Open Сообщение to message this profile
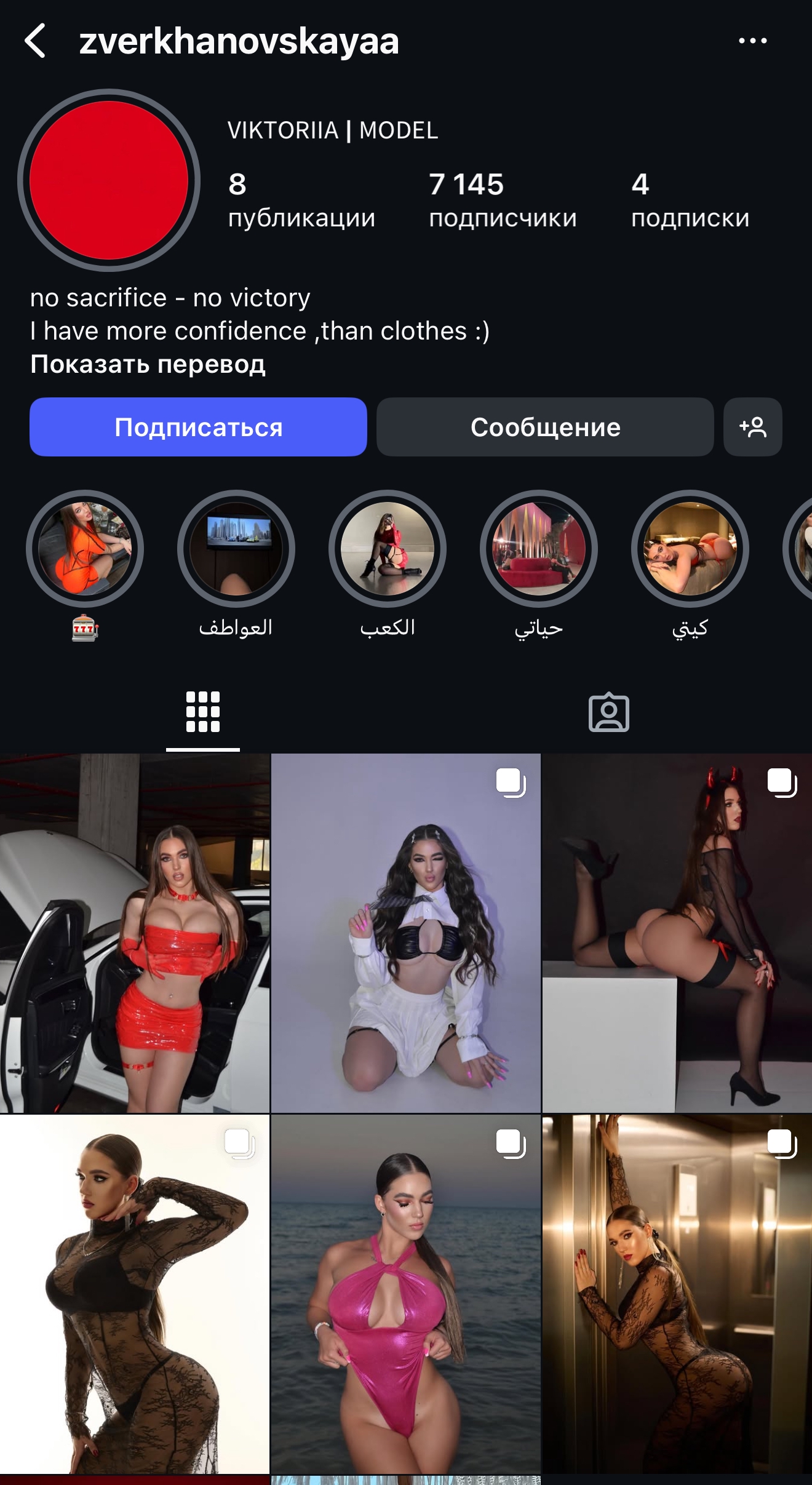This screenshot has width=812, height=1485. tap(545, 427)
